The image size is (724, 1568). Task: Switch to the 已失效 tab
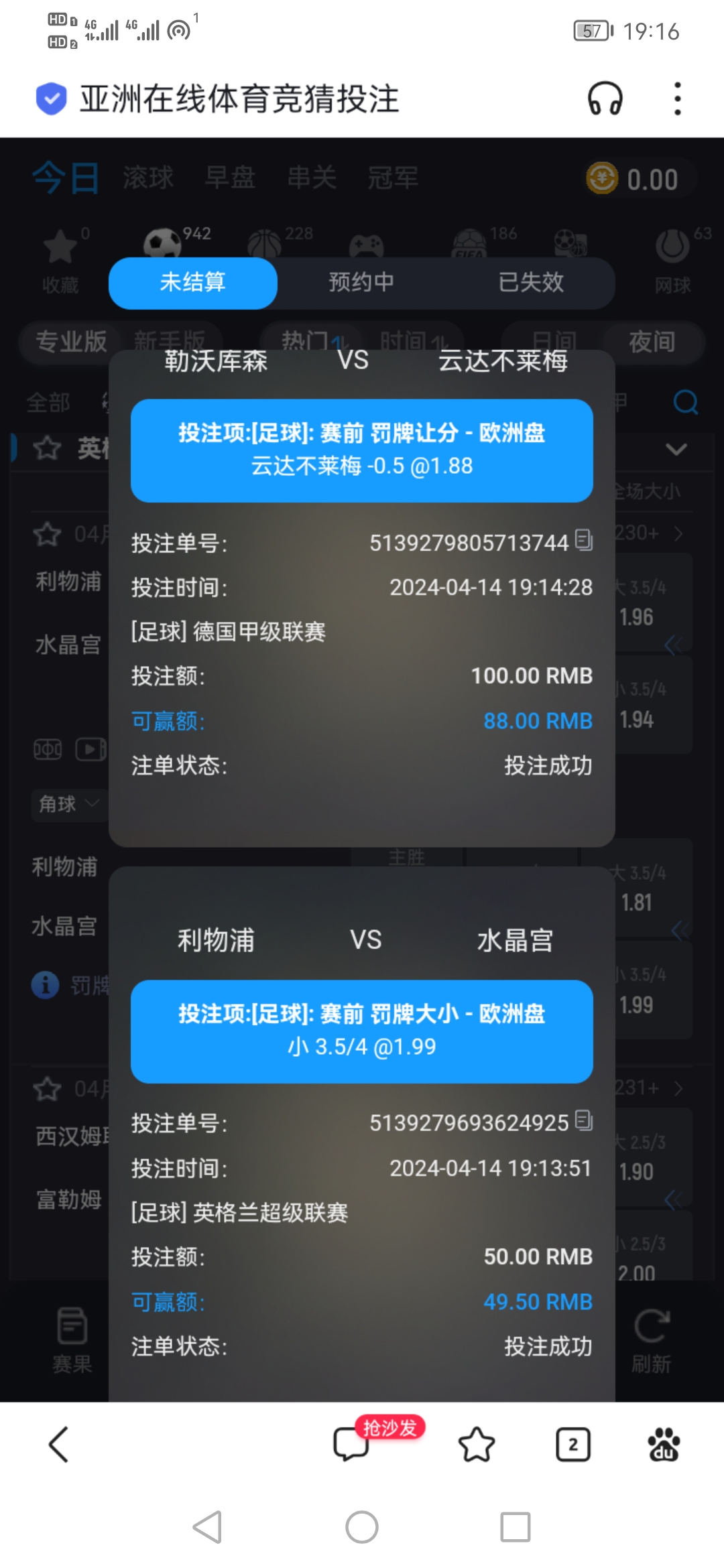531,283
